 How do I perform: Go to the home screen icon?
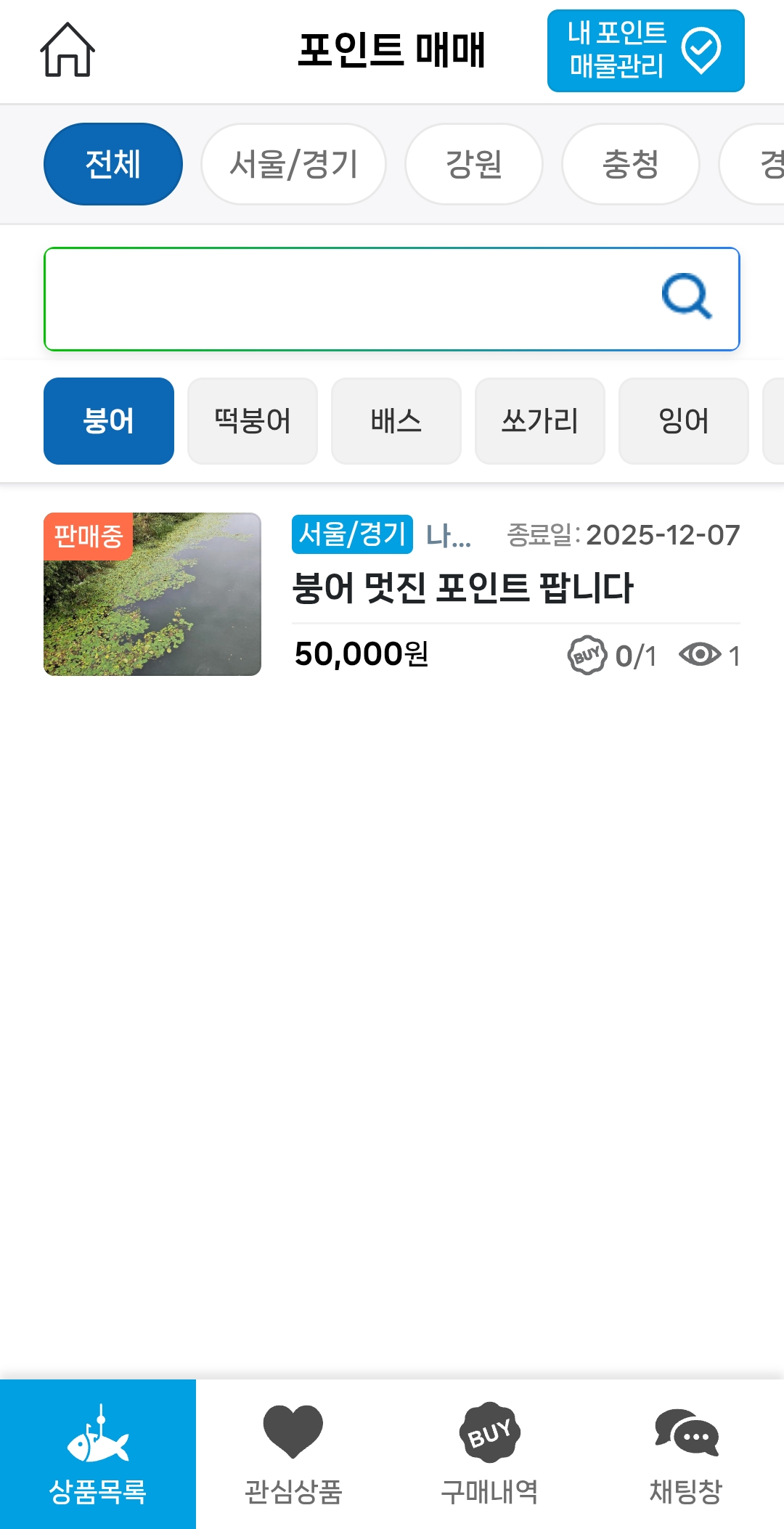click(x=67, y=49)
